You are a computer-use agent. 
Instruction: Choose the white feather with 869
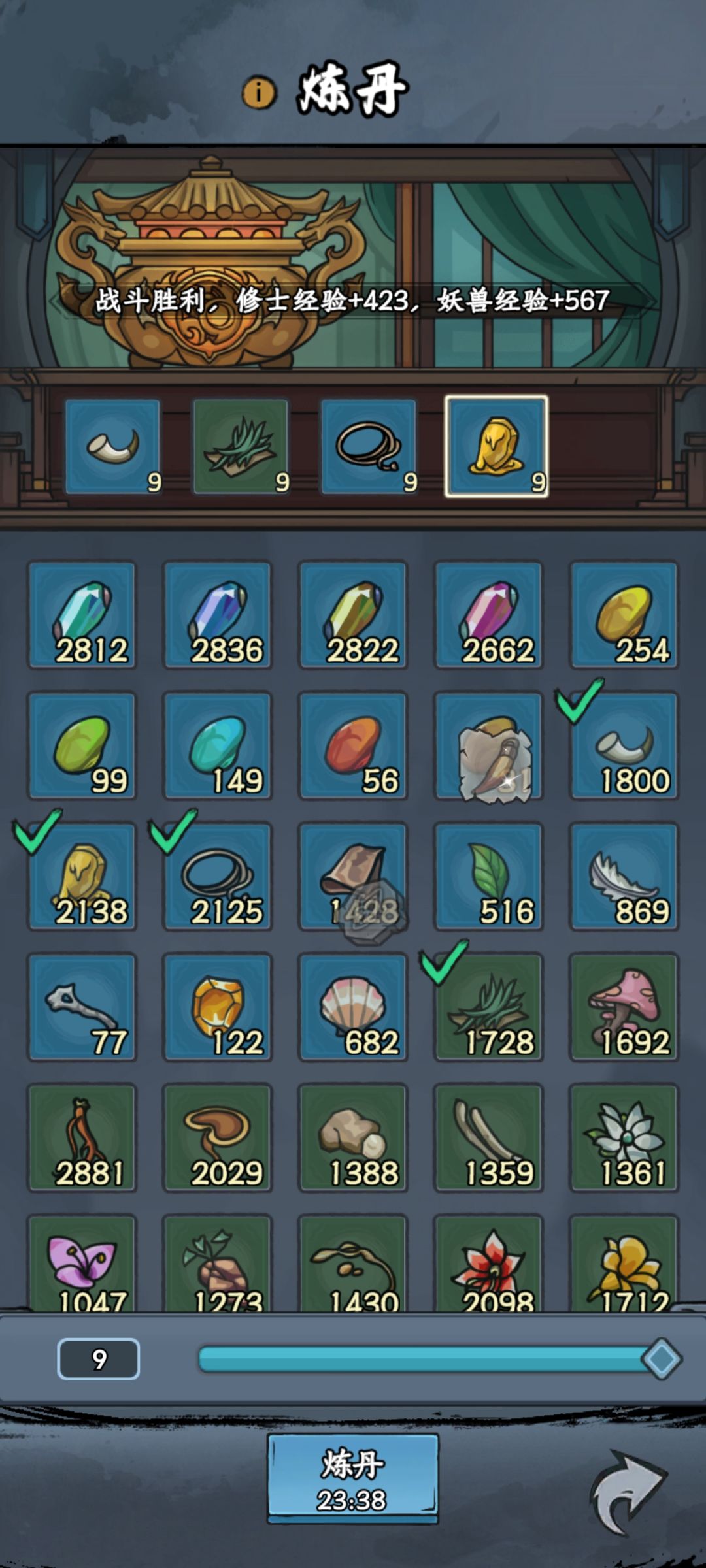(x=624, y=876)
